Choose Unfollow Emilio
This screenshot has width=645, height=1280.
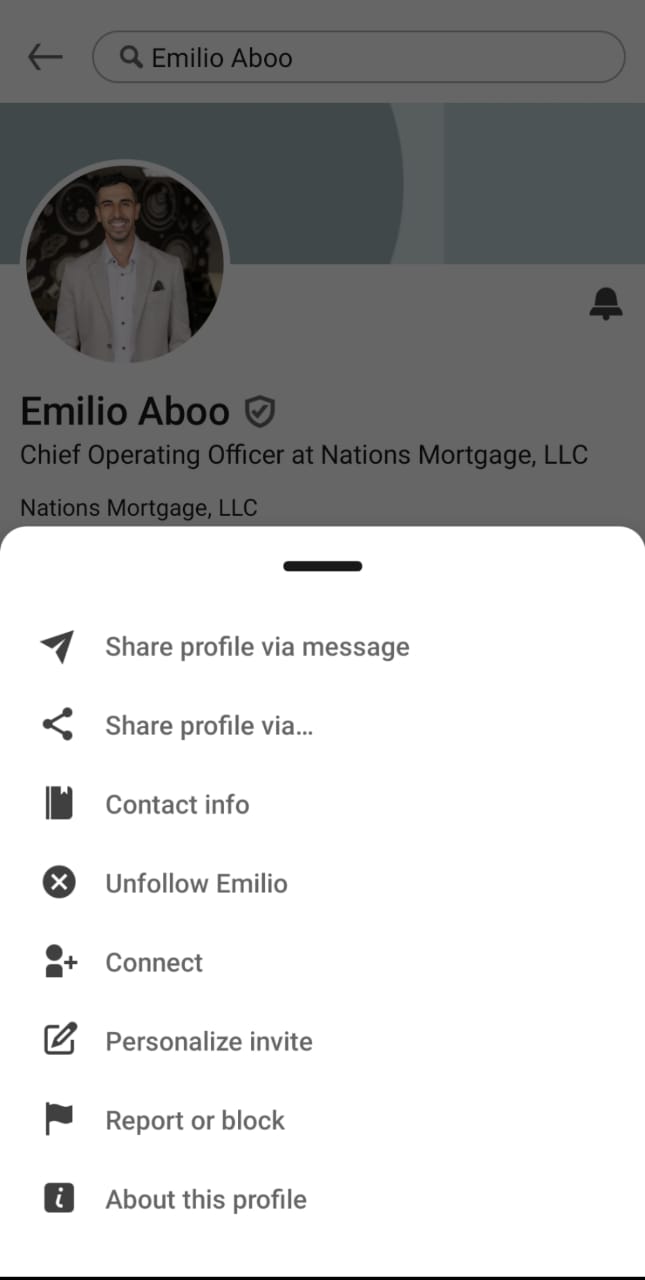pyautogui.click(x=196, y=884)
